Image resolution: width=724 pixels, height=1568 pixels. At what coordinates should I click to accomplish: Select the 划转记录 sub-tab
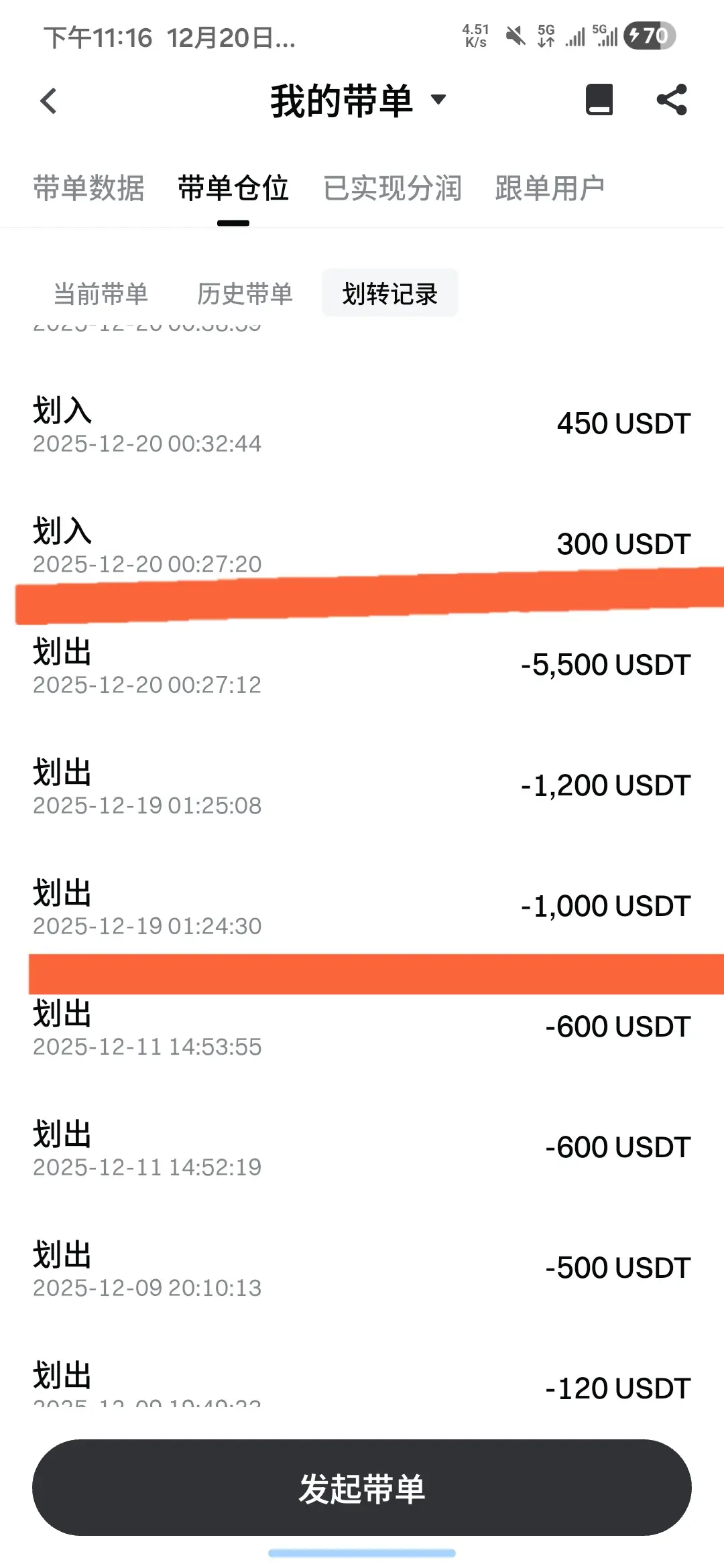[x=389, y=293]
